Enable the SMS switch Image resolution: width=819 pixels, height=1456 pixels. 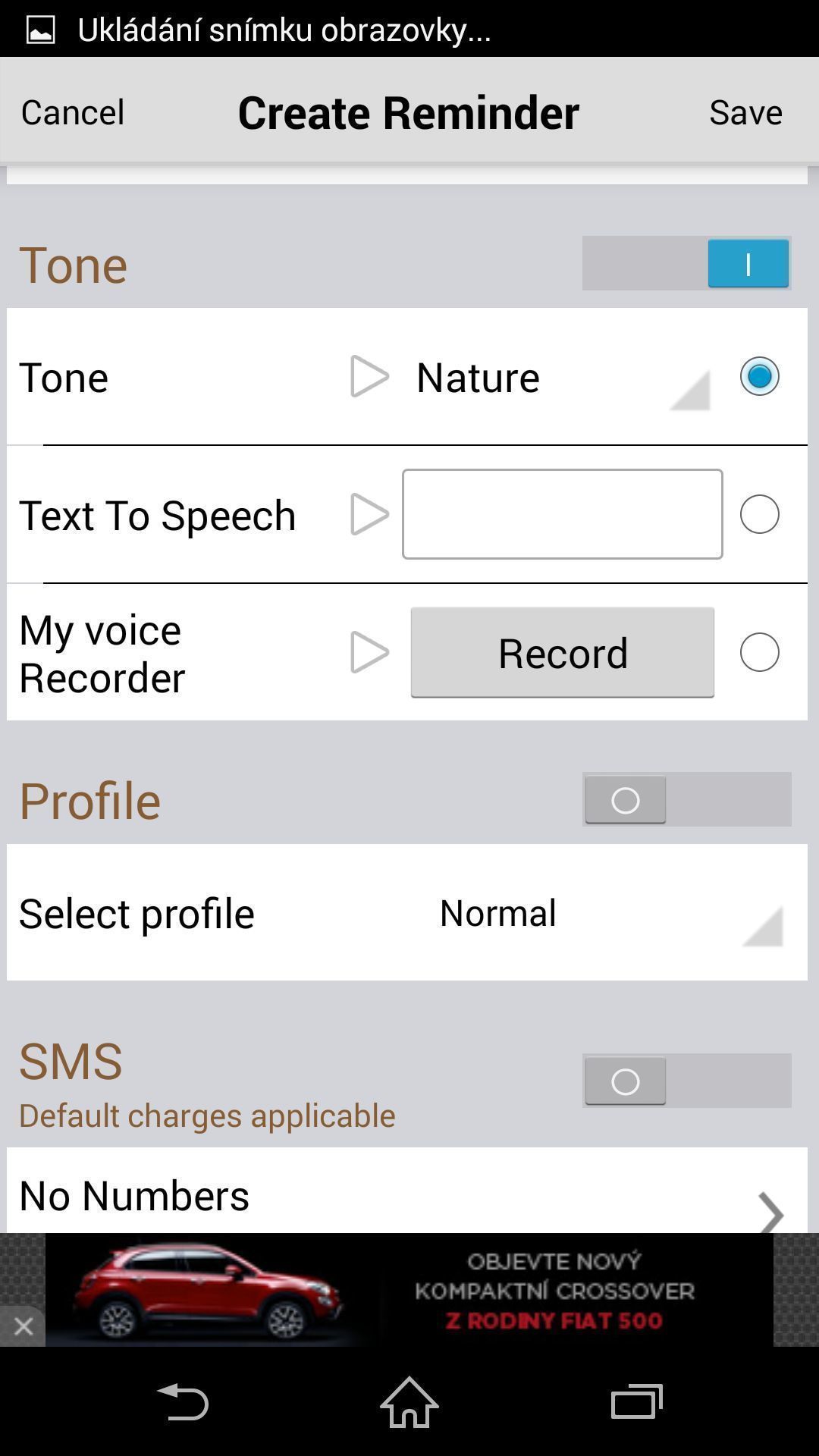[686, 1081]
